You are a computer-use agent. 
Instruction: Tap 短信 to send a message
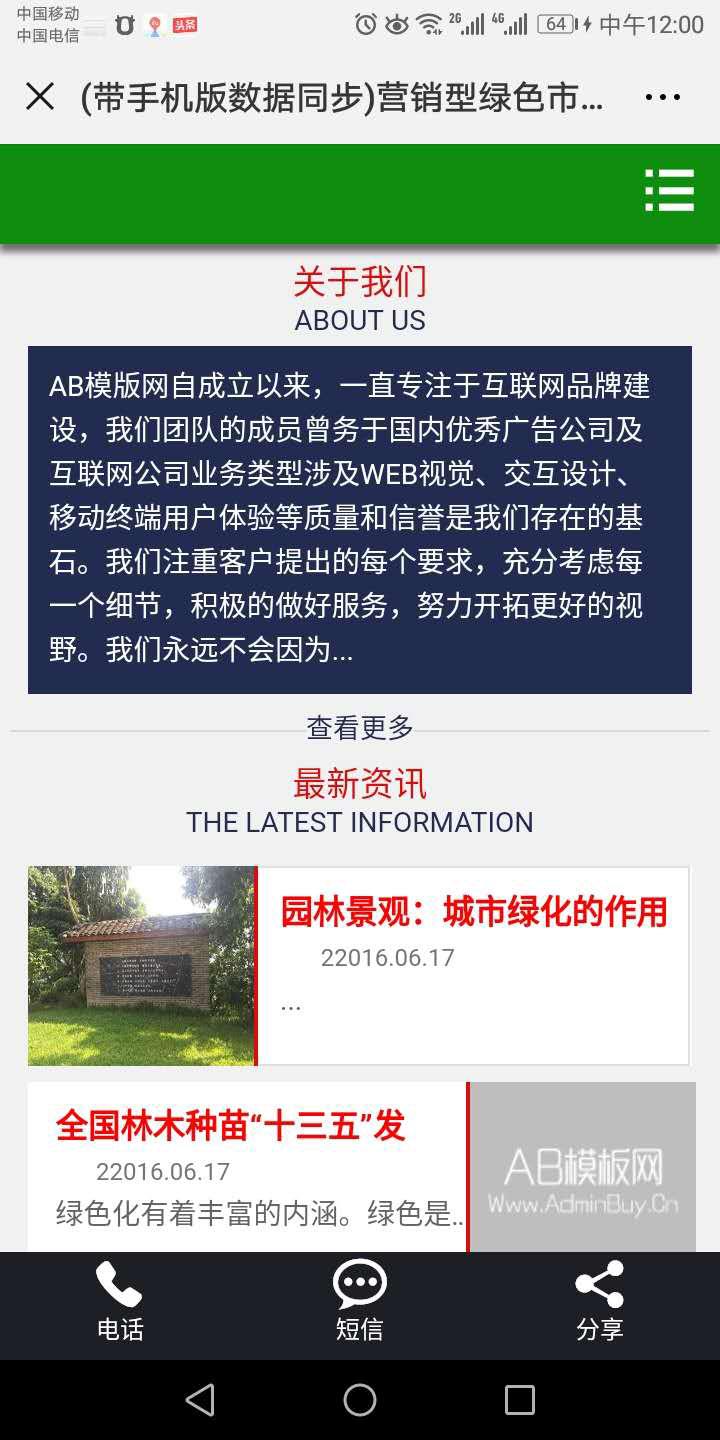pyautogui.click(x=360, y=1304)
